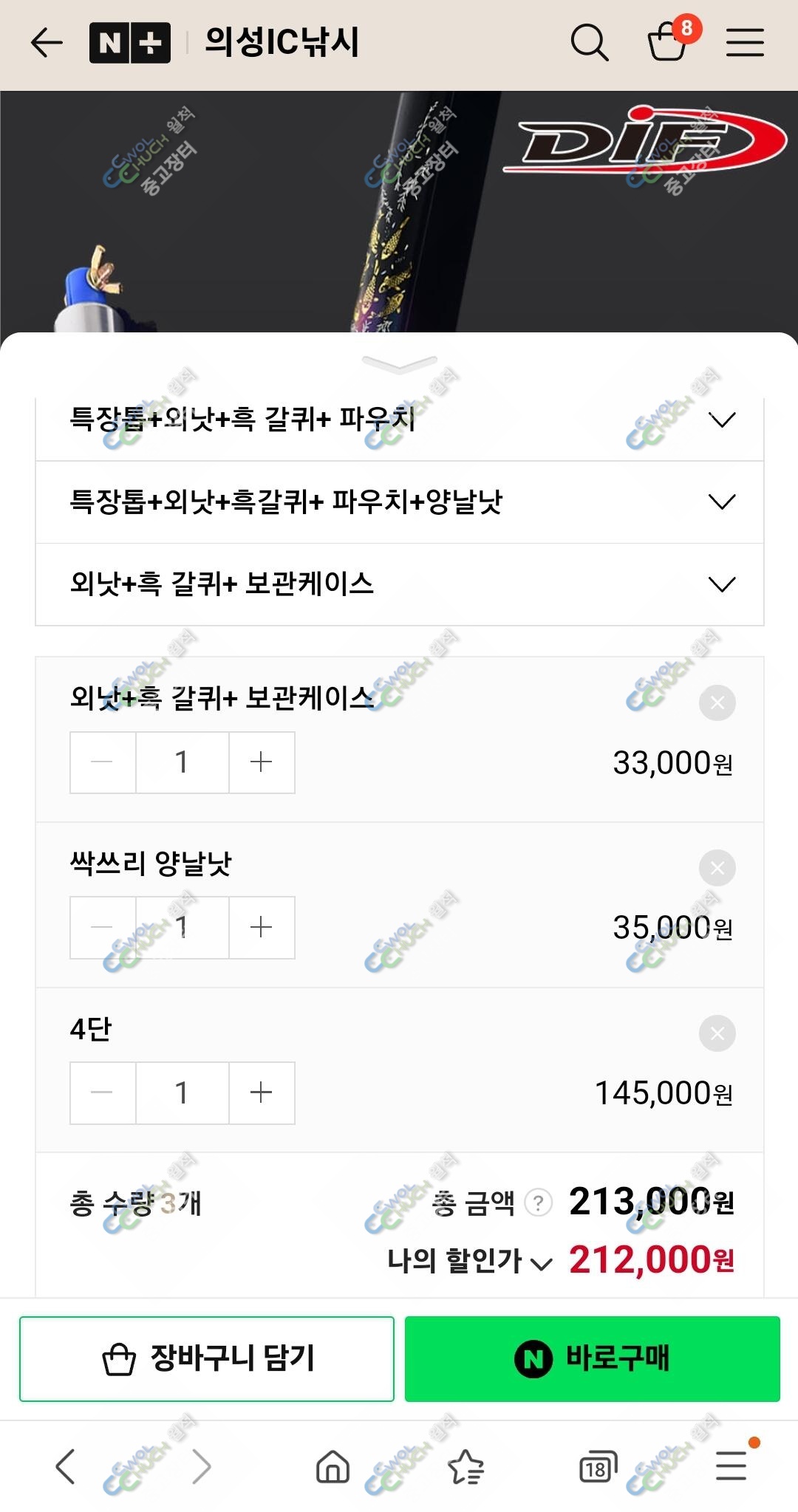The height and width of the screenshot is (1512, 798).
Task: Expand 특장톱+외낫+흑 갈퀴+ 파우치 option
Action: [400, 420]
